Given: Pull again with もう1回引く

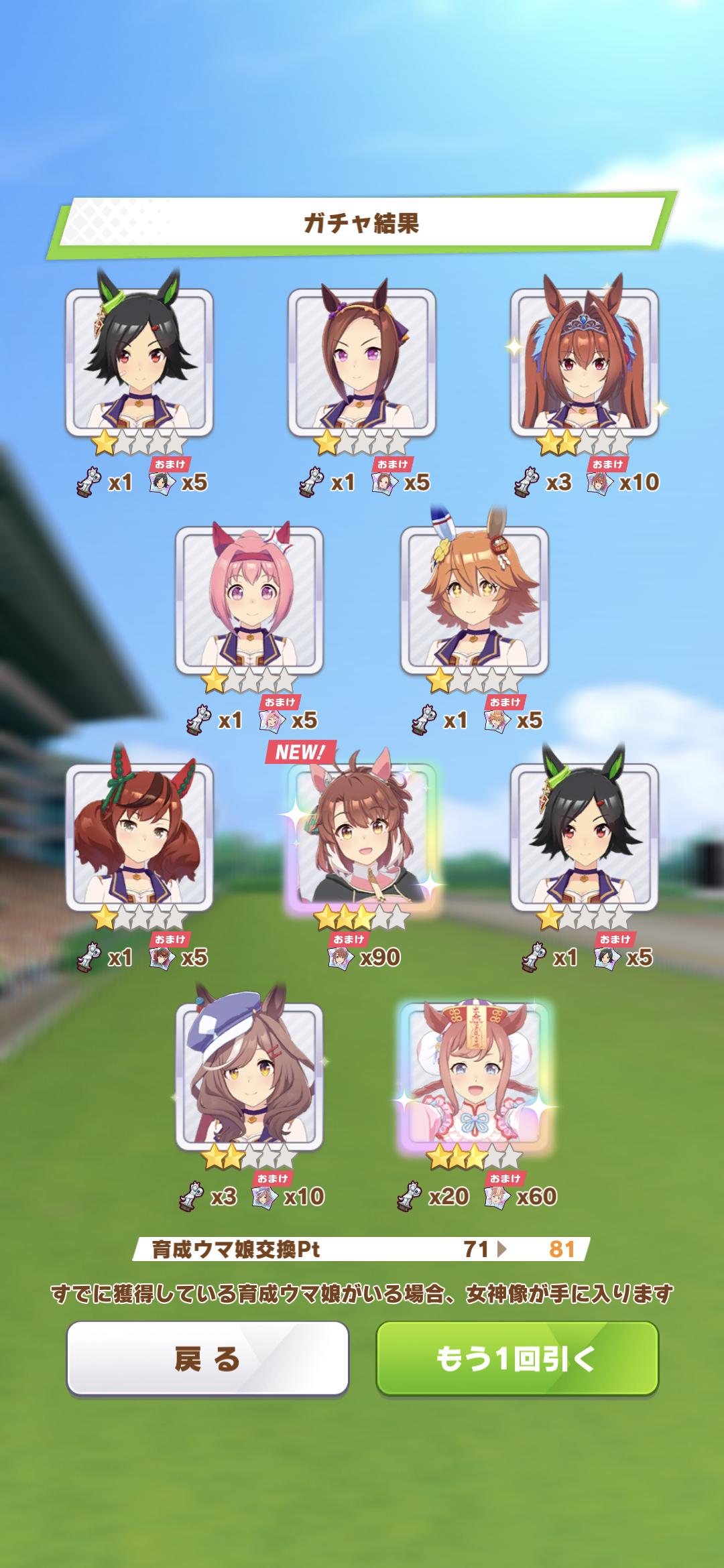Looking at the screenshot, I should 517,1359.
